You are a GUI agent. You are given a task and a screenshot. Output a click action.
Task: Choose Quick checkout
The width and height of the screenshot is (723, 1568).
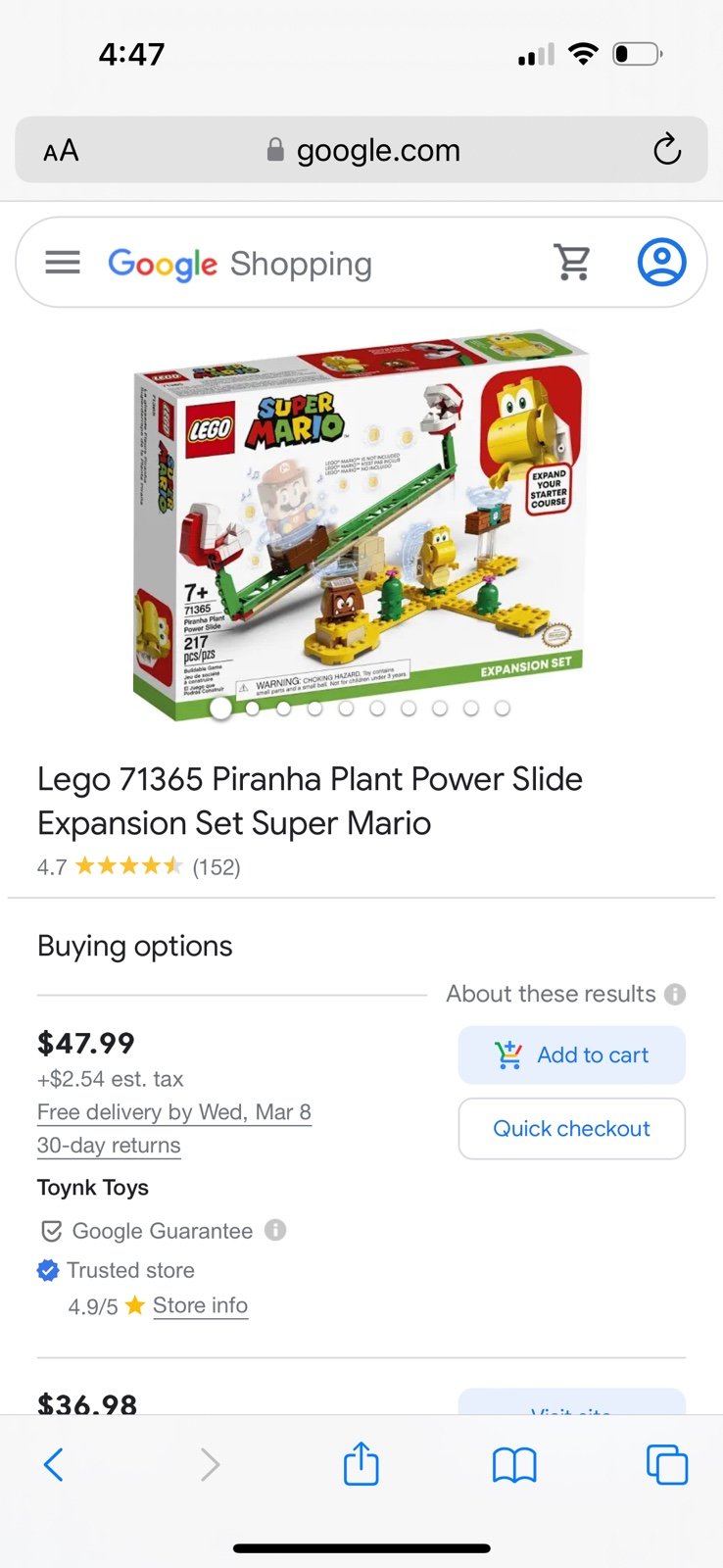572,1129
